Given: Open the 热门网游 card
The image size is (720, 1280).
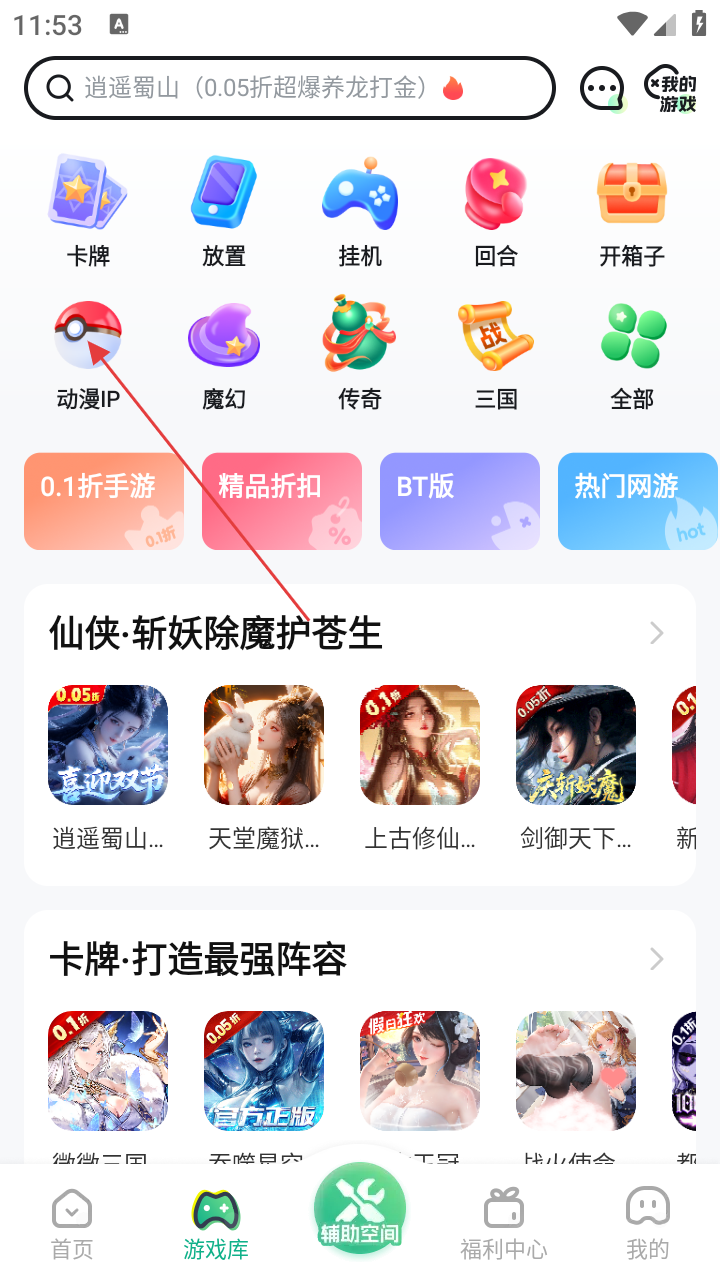Looking at the screenshot, I should 638,501.
